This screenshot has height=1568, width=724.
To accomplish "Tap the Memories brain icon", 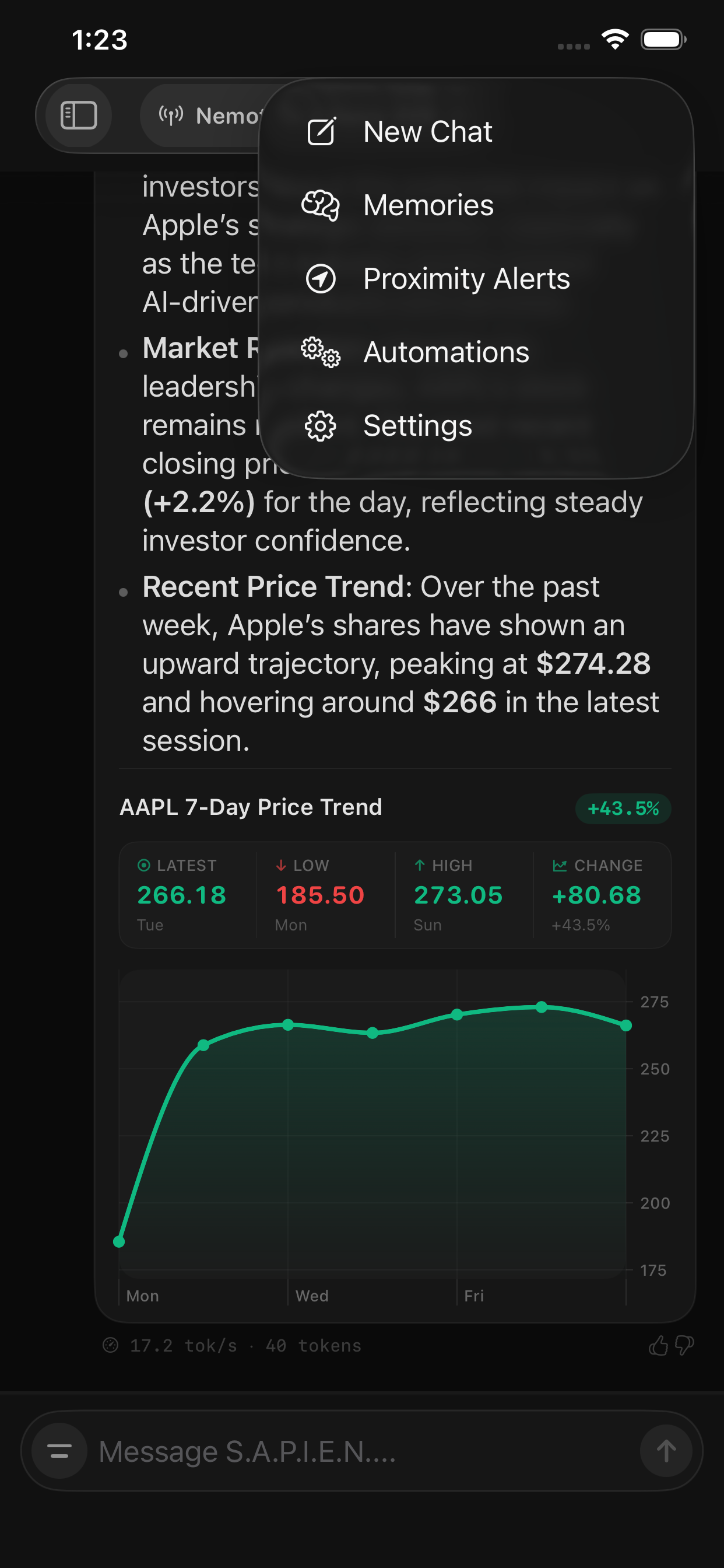I will [x=320, y=205].
